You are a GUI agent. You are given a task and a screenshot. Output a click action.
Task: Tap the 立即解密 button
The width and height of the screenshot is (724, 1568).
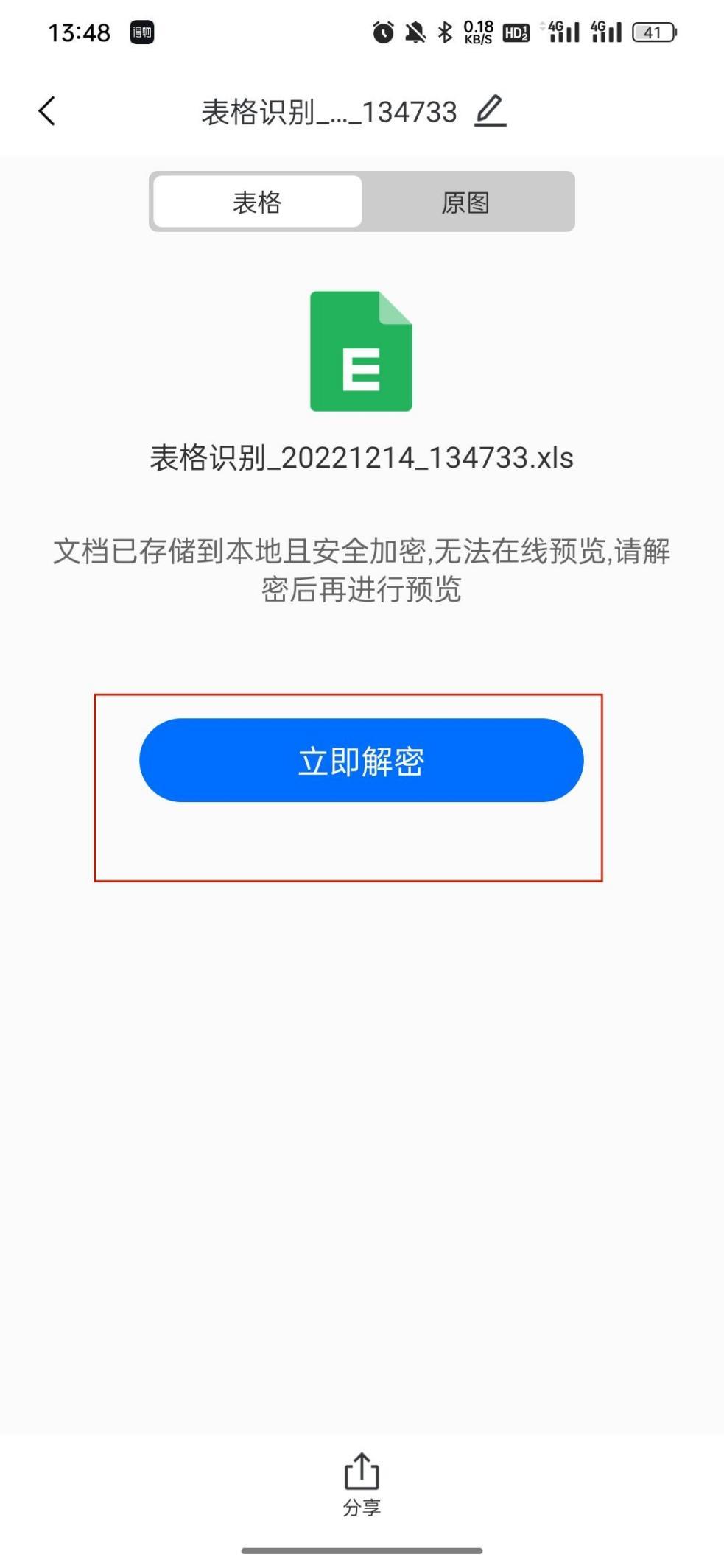coord(362,760)
